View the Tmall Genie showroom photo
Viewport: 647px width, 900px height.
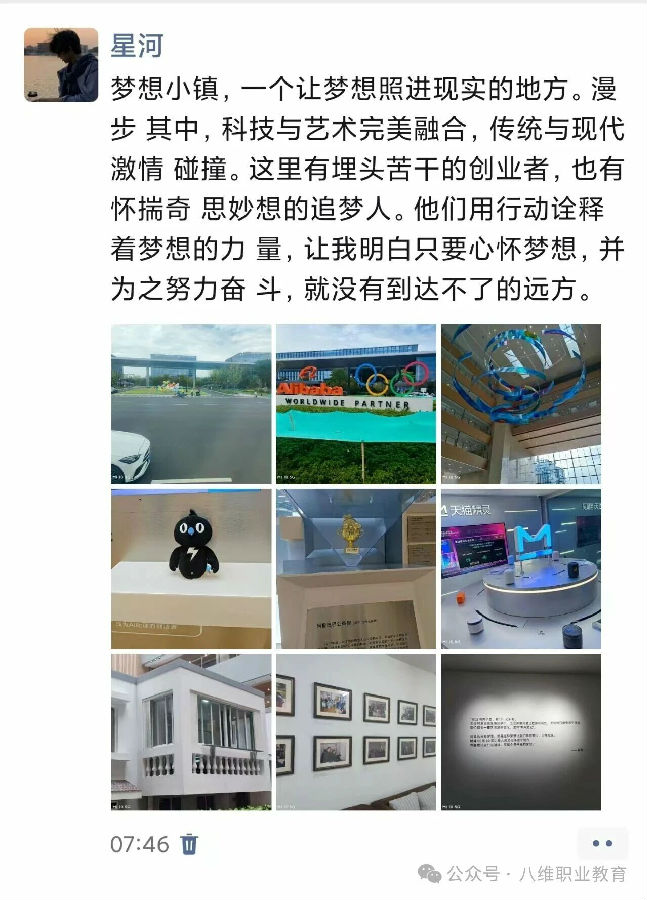click(521, 569)
